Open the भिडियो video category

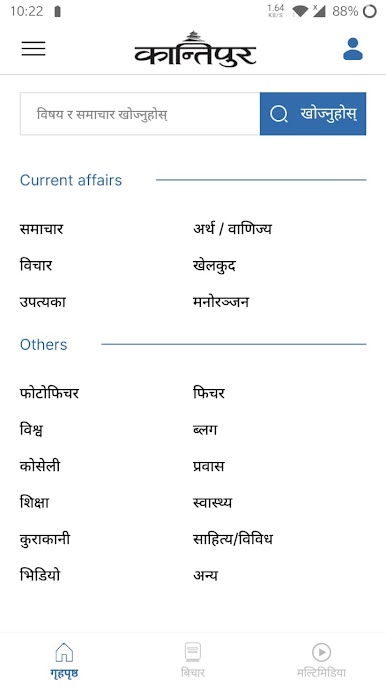40,575
